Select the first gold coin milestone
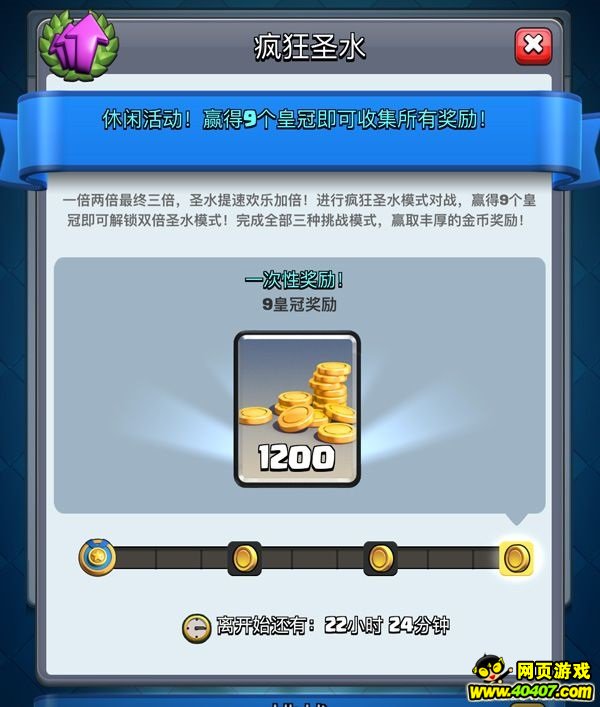This screenshot has height=707, width=600. (244, 558)
